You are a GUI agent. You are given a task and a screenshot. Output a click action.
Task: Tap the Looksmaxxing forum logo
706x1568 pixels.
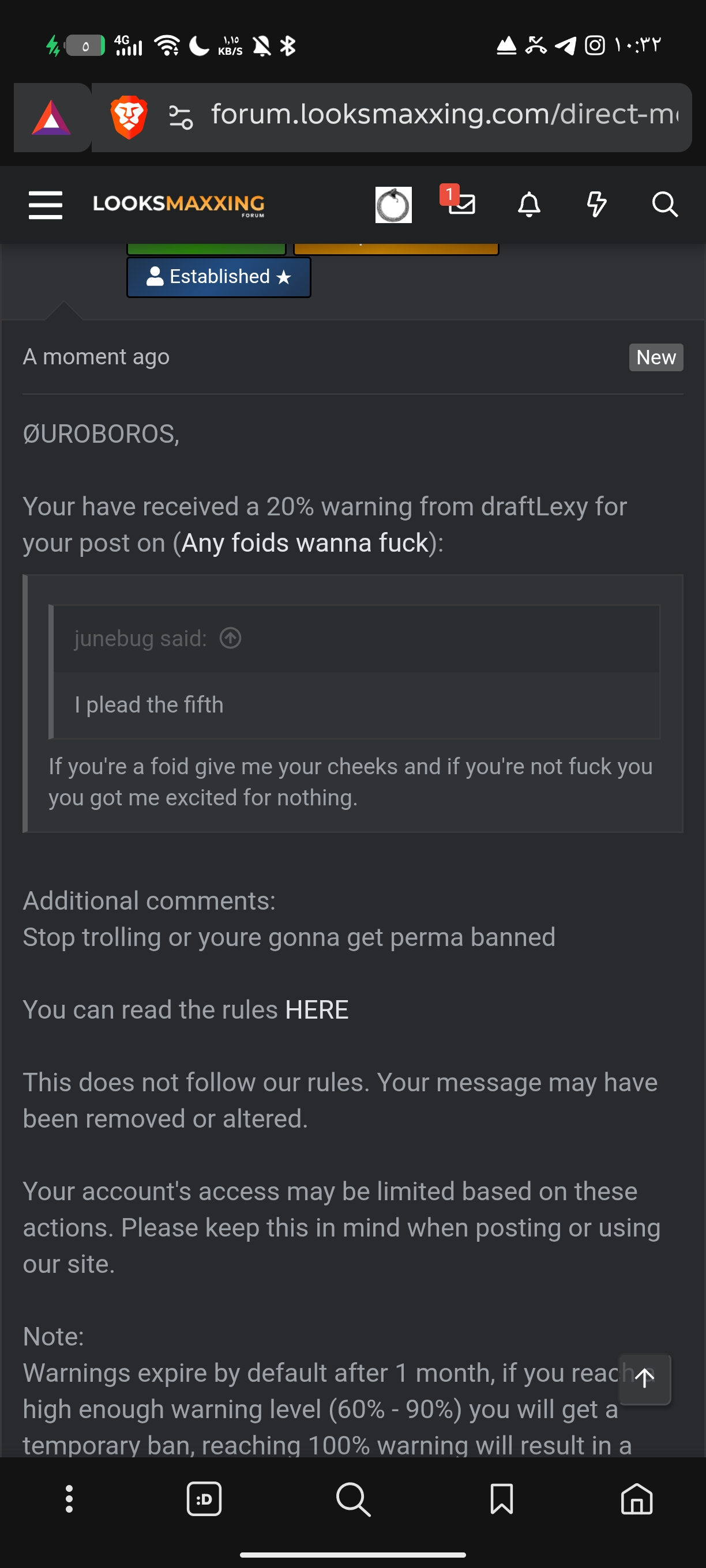[178, 205]
